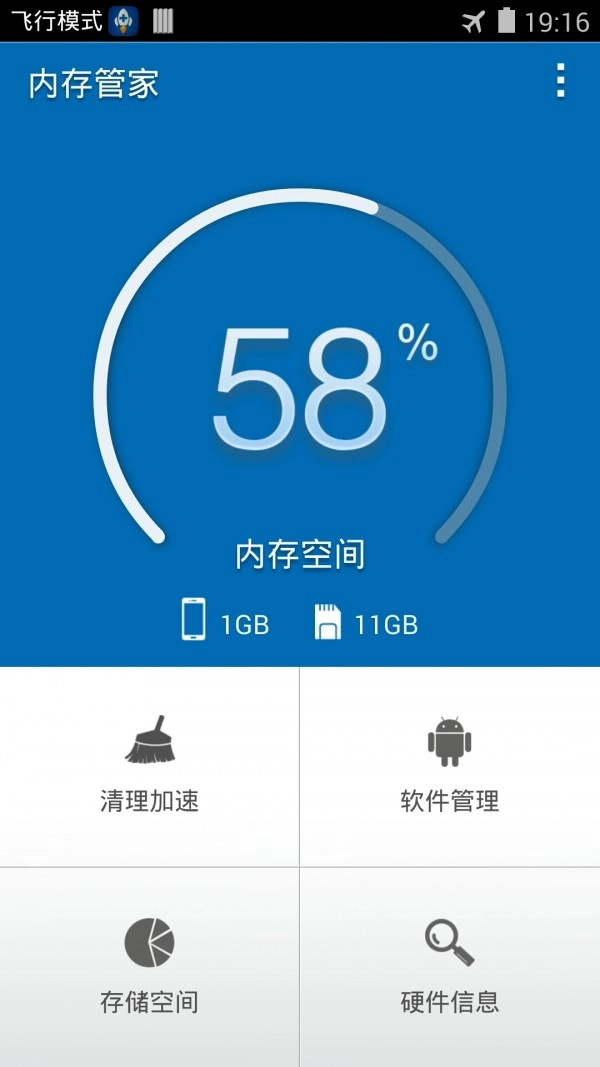Open the overflow menu in 内存管家
Screen dimensions: 600x1067
coord(560,81)
